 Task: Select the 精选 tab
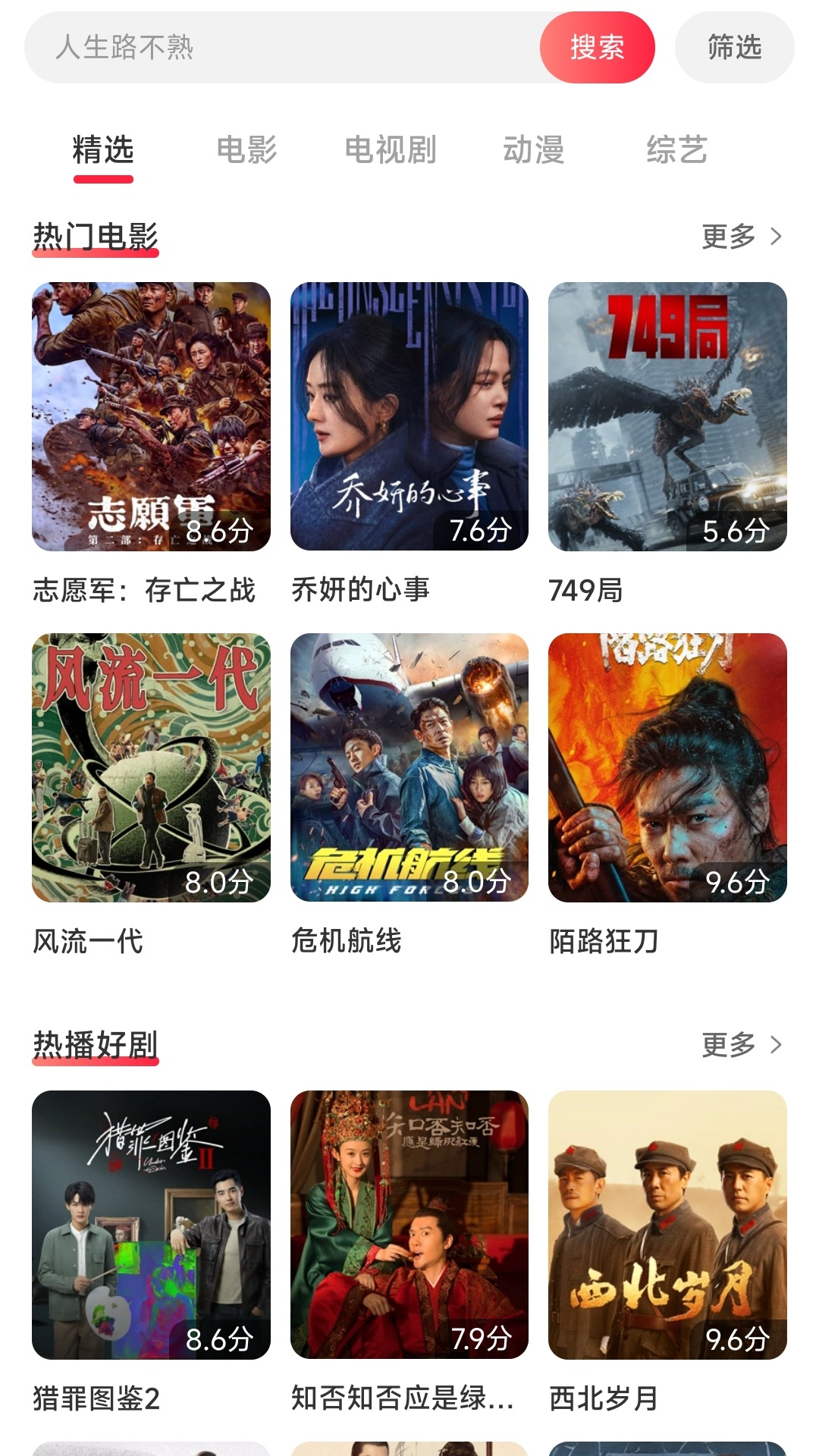tap(103, 149)
